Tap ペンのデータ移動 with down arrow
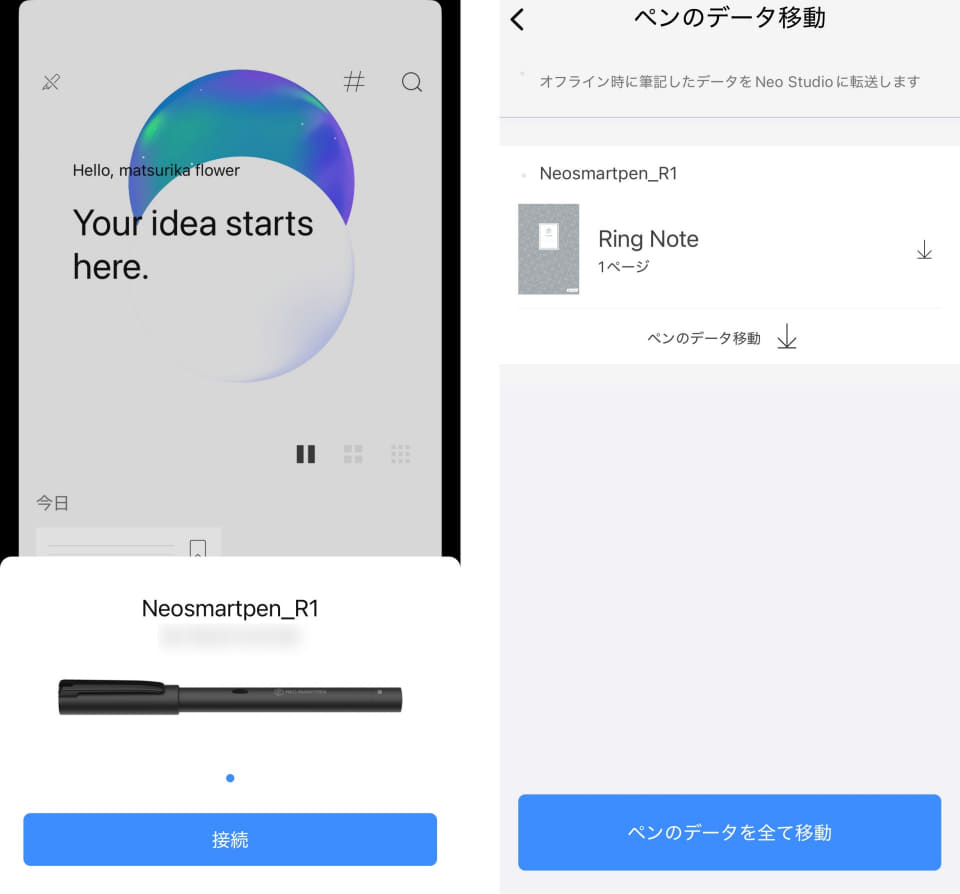960x894 pixels. pyautogui.click(x=722, y=338)
